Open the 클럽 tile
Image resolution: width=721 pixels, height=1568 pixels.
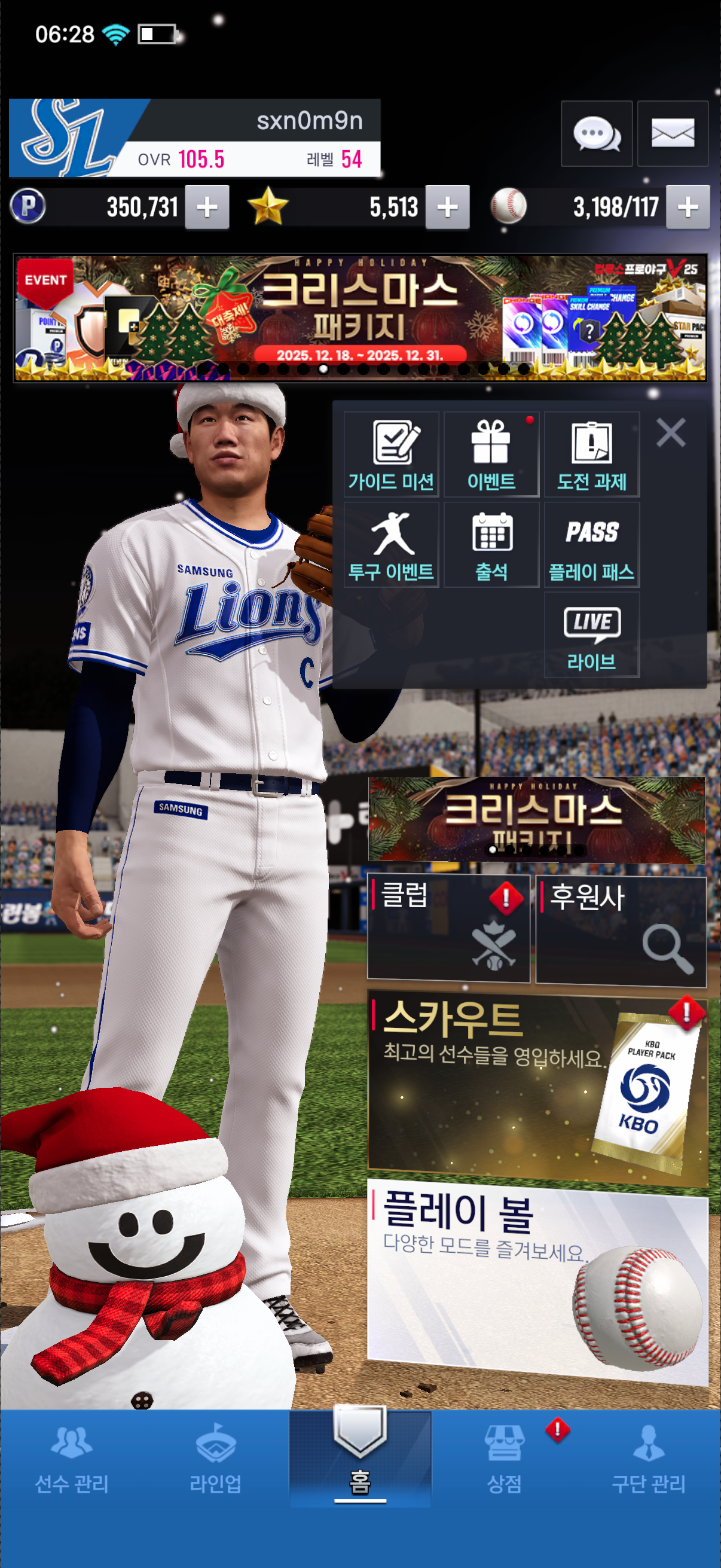coord(448,928)
